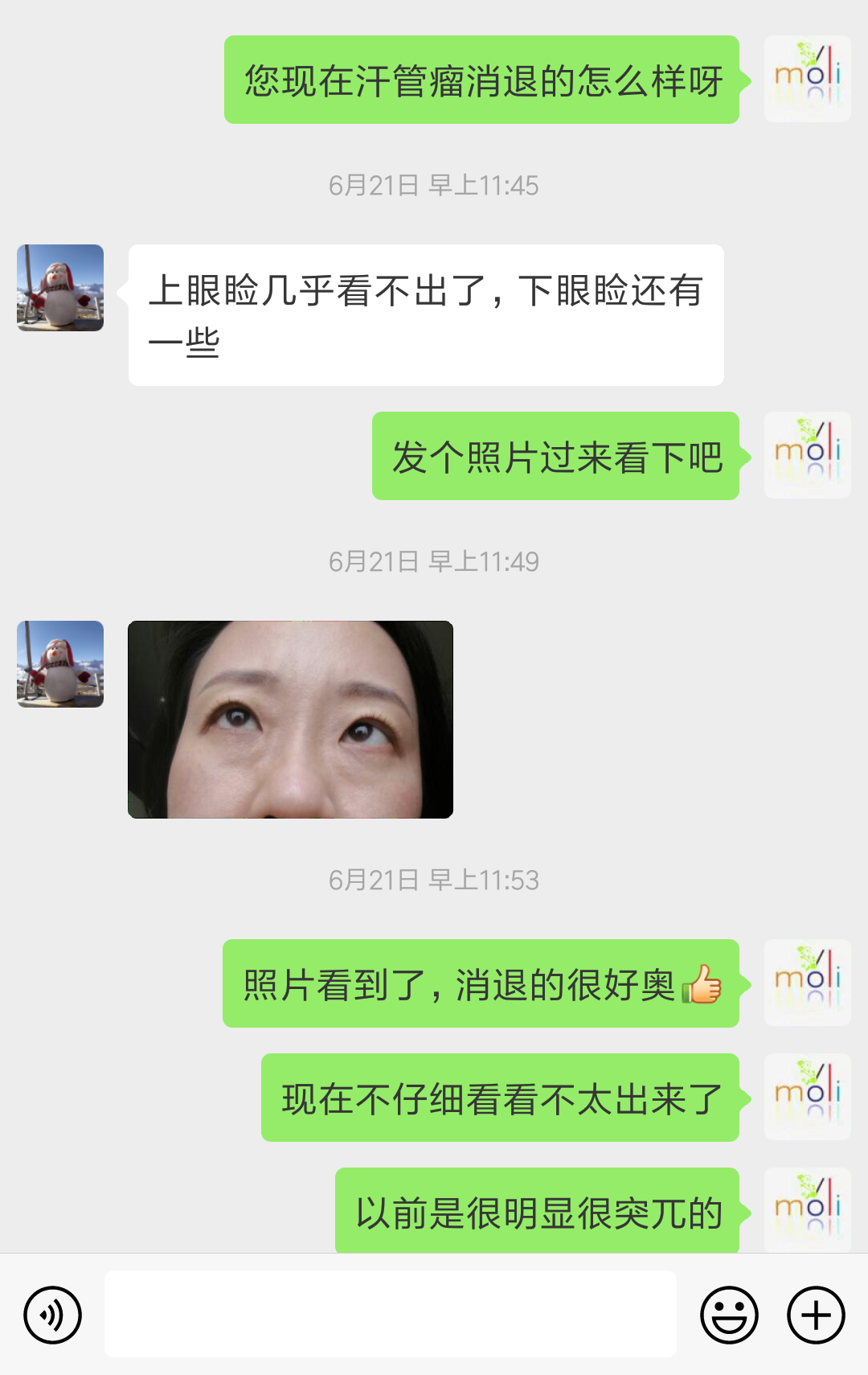868x1375 pixels.
Task: Tap the moli avatar next to the thumbs-up message
Action: [x=807, y=983]
